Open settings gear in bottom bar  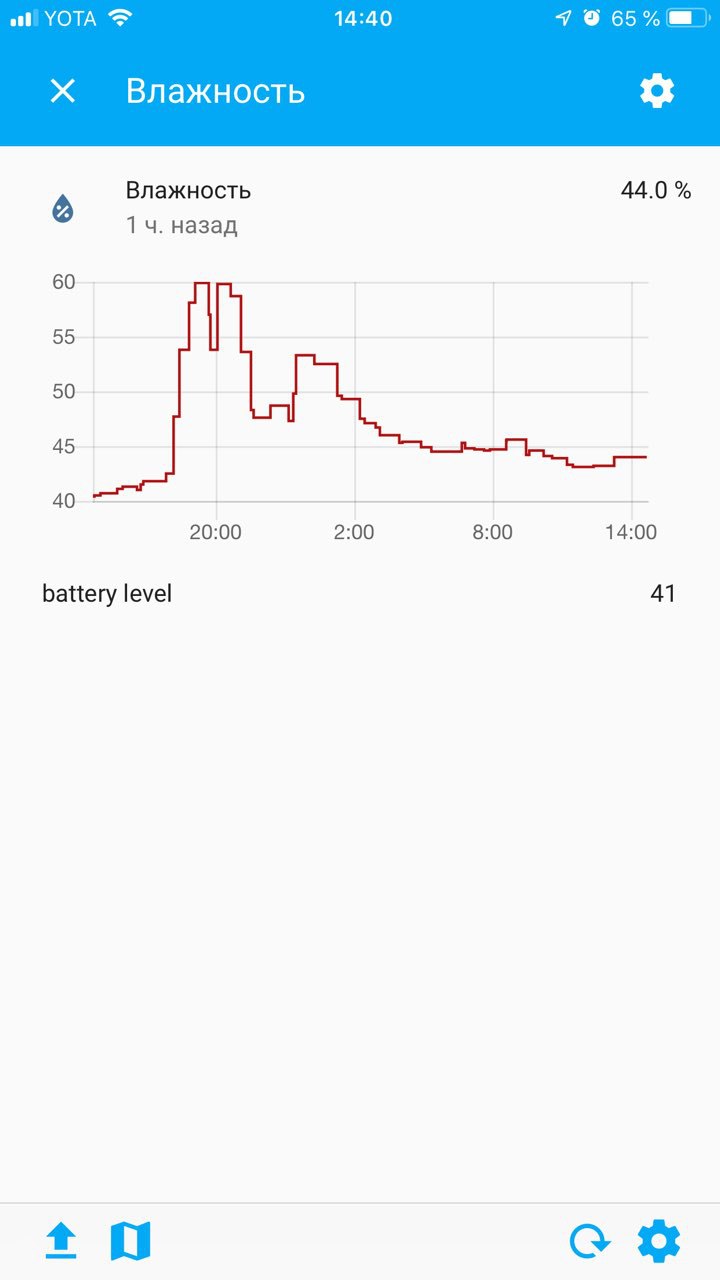[x=658, y=1241]
